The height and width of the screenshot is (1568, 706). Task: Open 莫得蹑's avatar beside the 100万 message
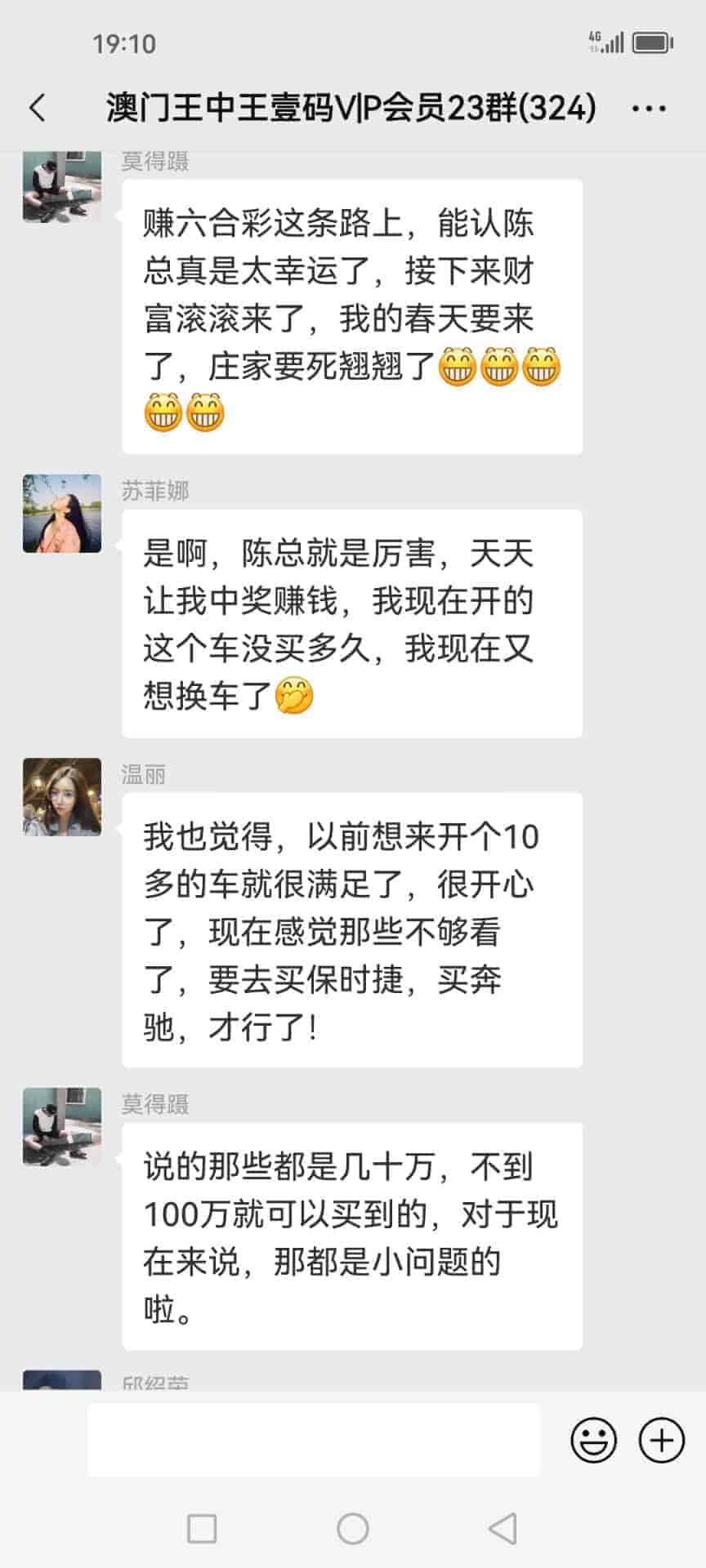(62, 1126)
